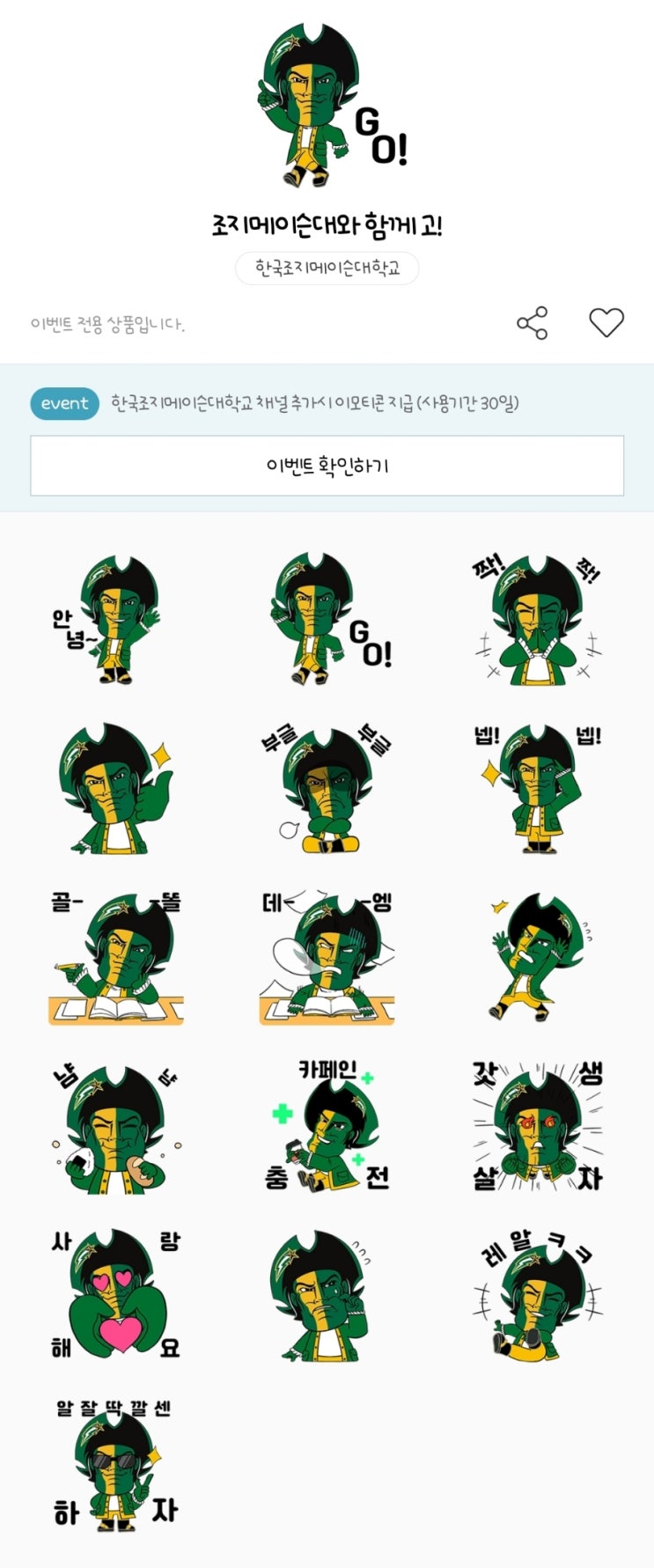Open the 짝! 짝! clapping emoticon
654x1568 pixels.
(x=538, y=621)
